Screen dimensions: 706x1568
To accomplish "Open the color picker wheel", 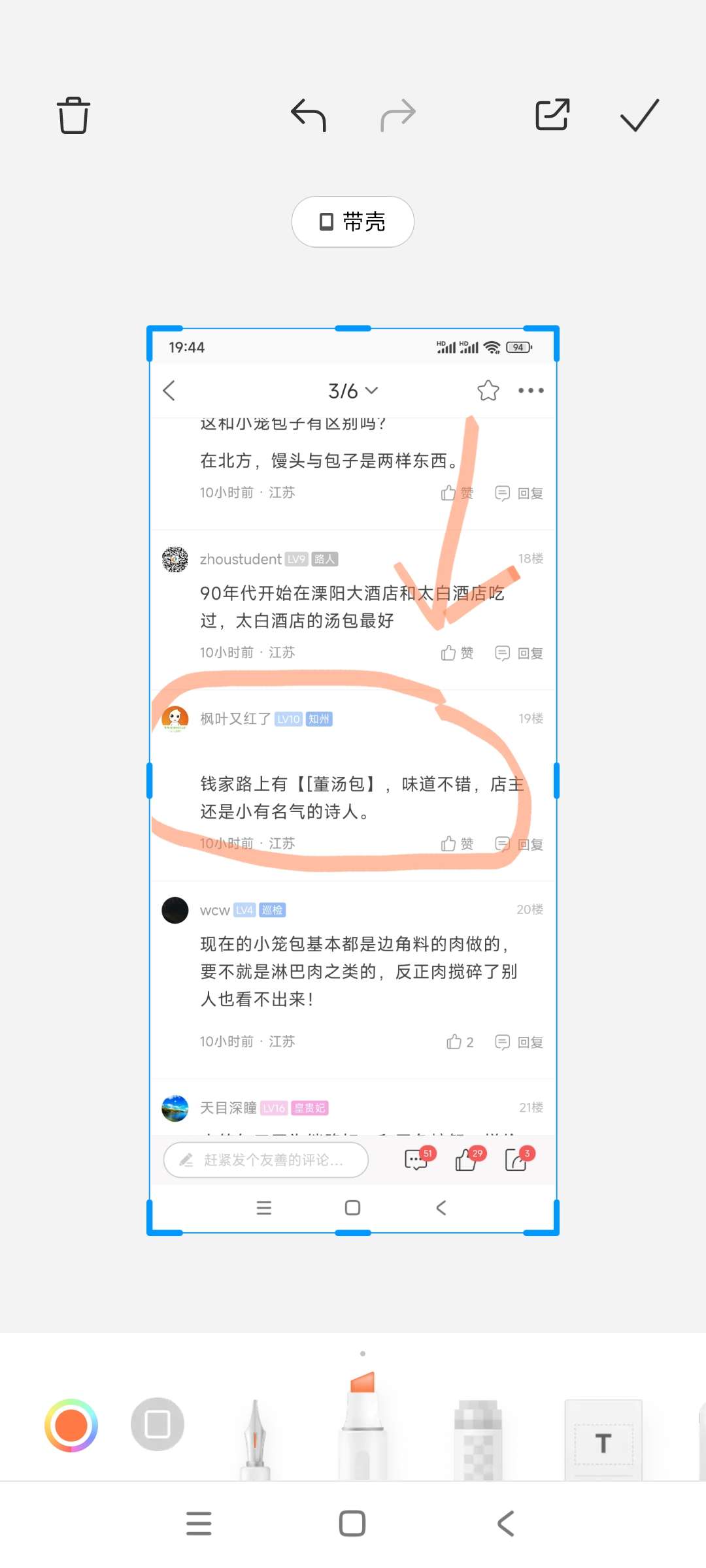I will [71, 1426].
